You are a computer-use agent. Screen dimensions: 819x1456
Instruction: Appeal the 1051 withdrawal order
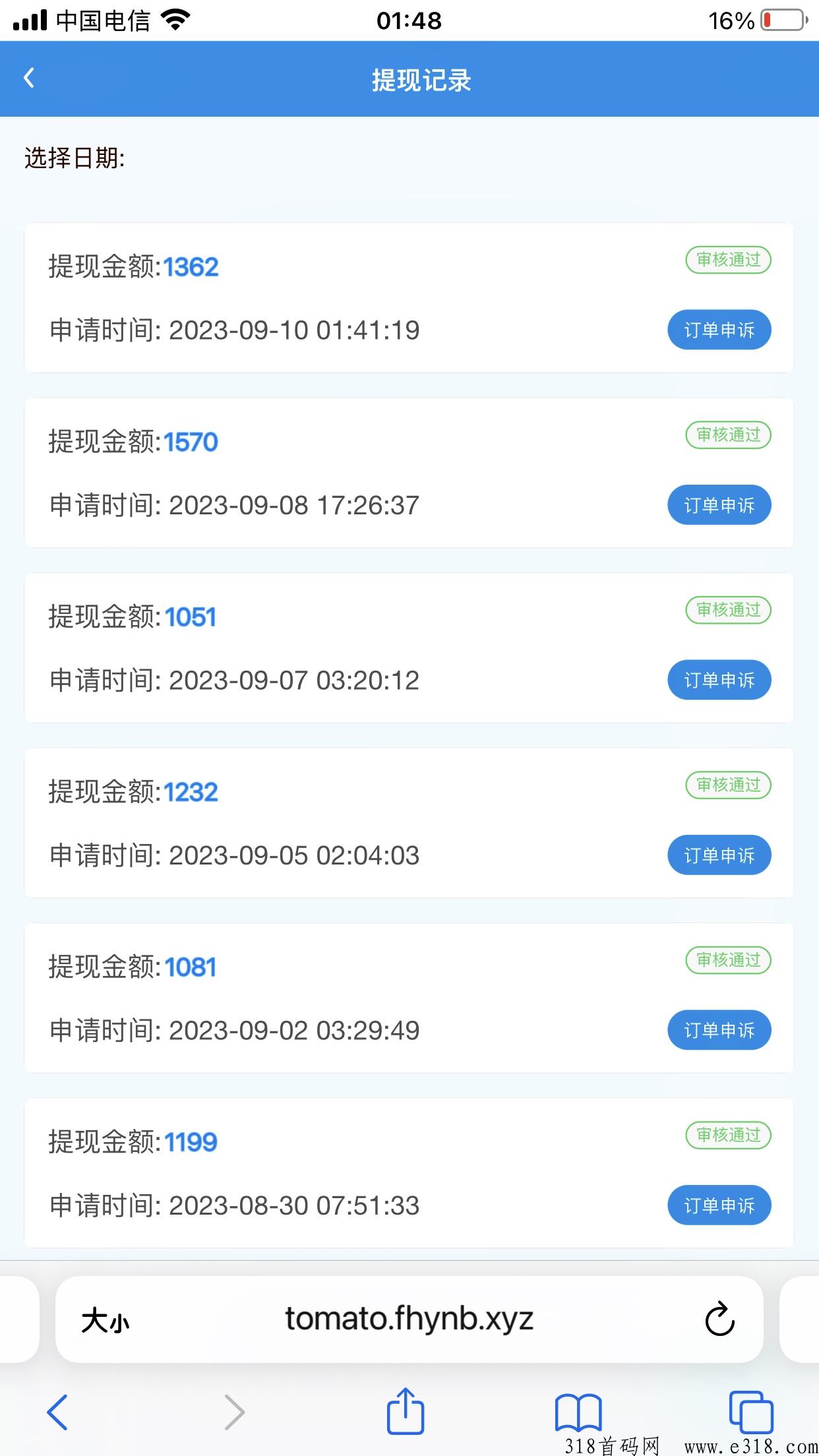click(719, 680)
